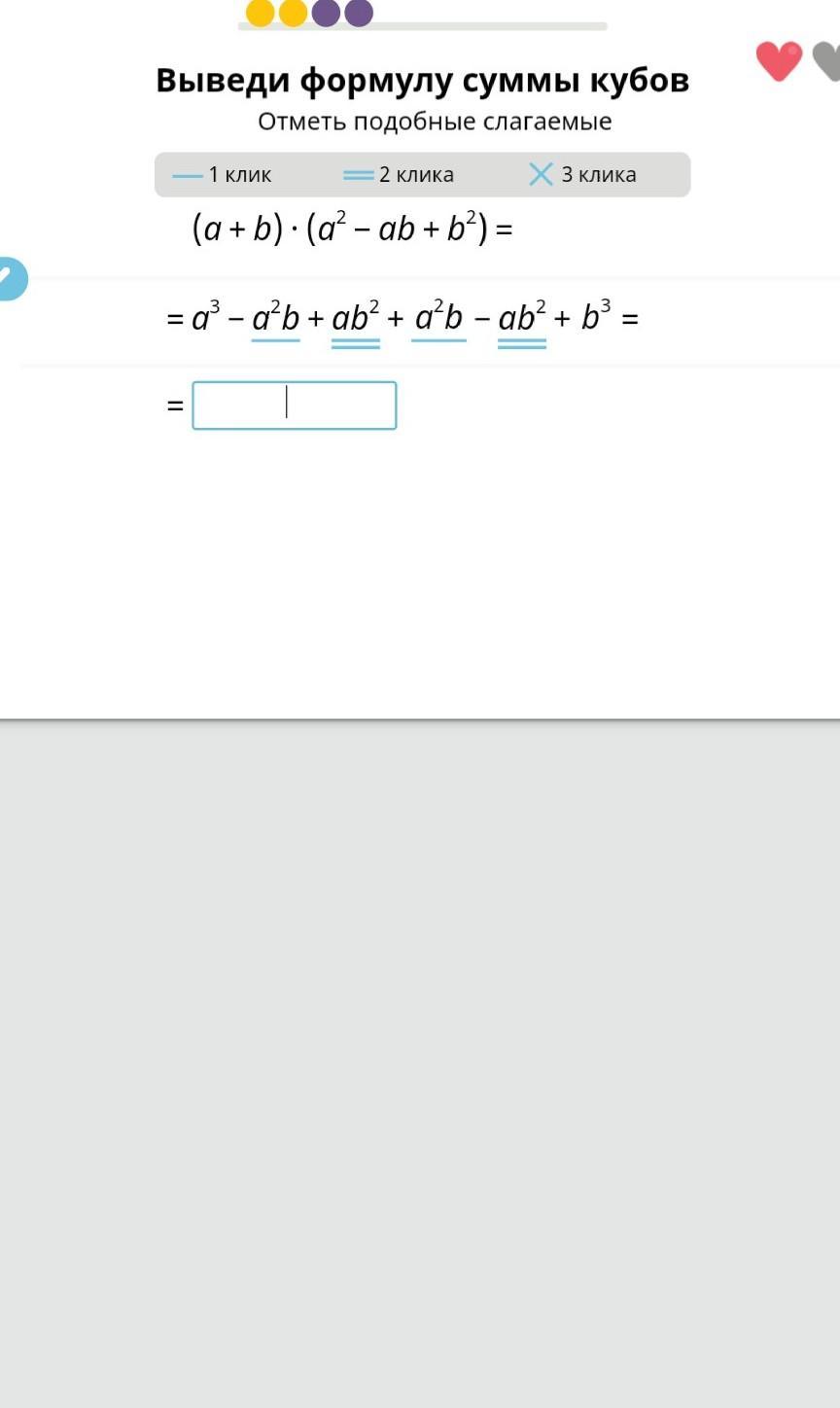Viewport: 840px width, 1408px height.
Task: Tap the added a²b term with single underline
Action: point(438,318)
